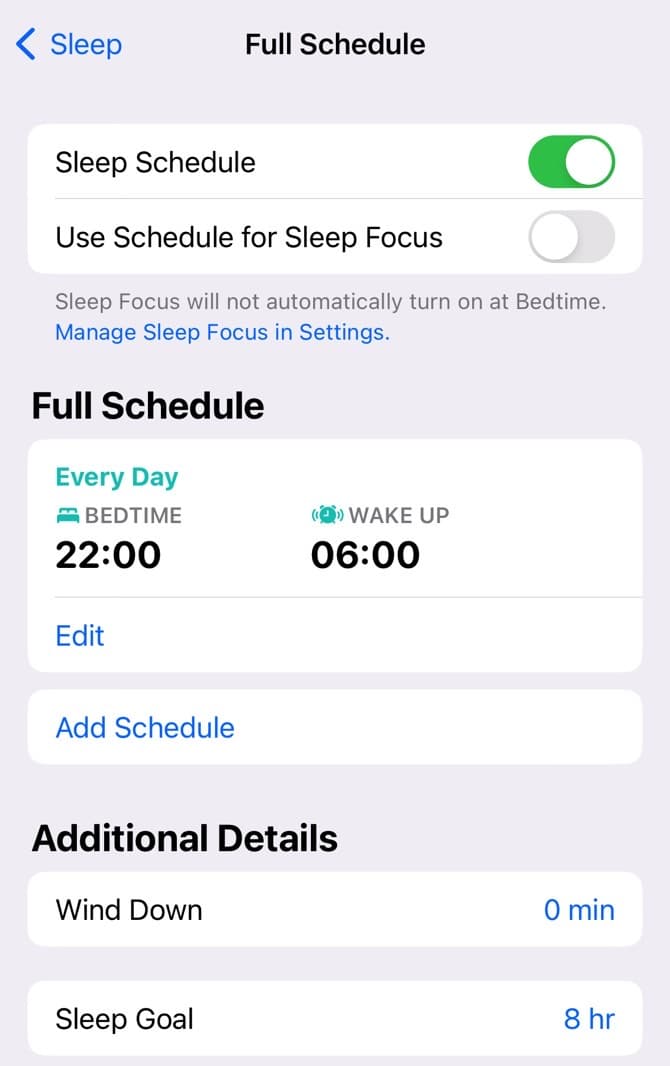
Task: Open the Wind Down setting
Action: (334, 910)
